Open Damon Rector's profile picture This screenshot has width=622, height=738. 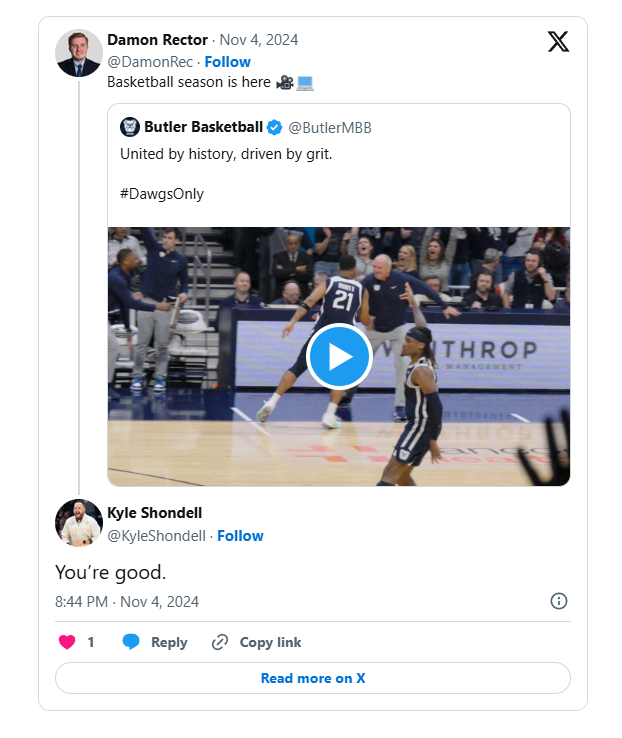(79, 53)
